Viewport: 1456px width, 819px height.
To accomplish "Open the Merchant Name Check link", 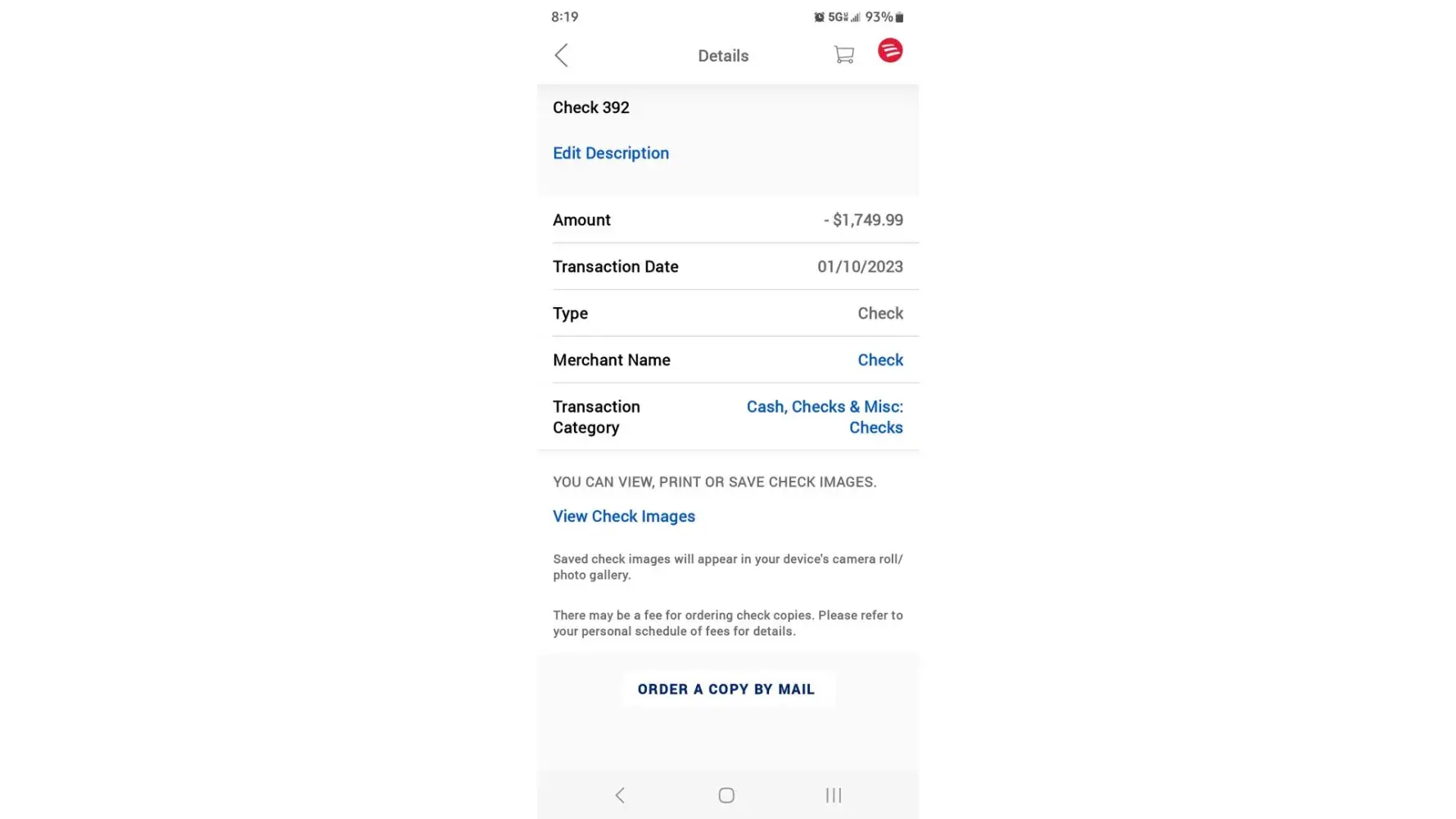I will click(879, 360).
